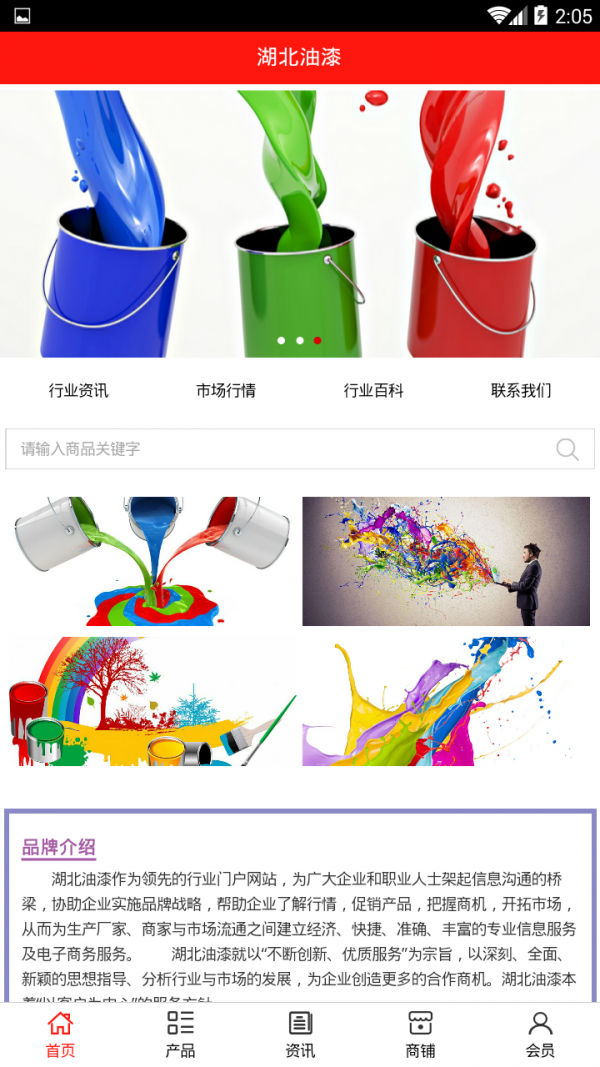Open the paint buckets carousel banner
The height and width of the screenshot is (1067, 600).
pyautogui.click(x=300, y=222)
